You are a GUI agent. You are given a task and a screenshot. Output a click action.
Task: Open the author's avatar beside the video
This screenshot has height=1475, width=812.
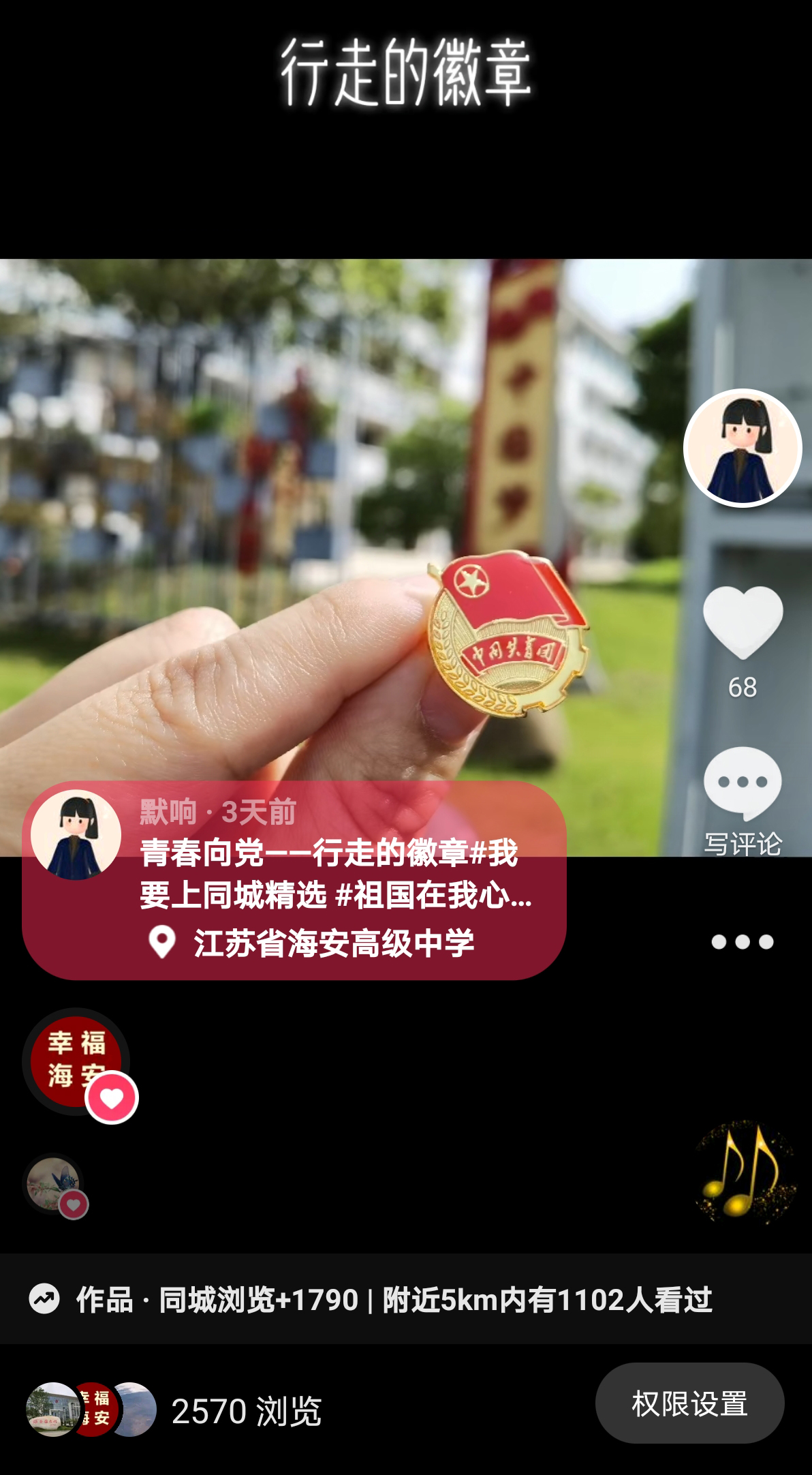pos(743,448)
